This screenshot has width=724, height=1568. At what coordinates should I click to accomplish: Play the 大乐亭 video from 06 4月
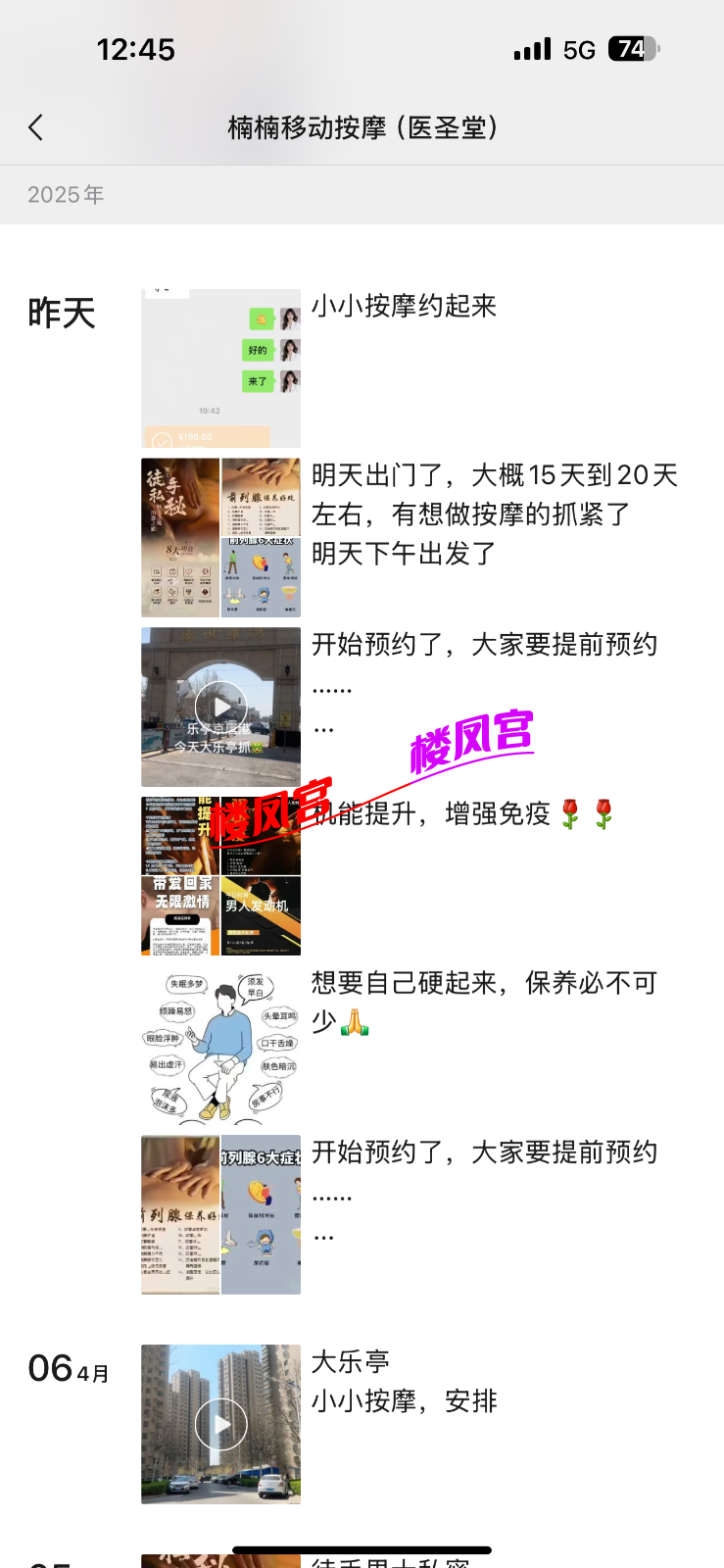click(x=220, y=1424)
